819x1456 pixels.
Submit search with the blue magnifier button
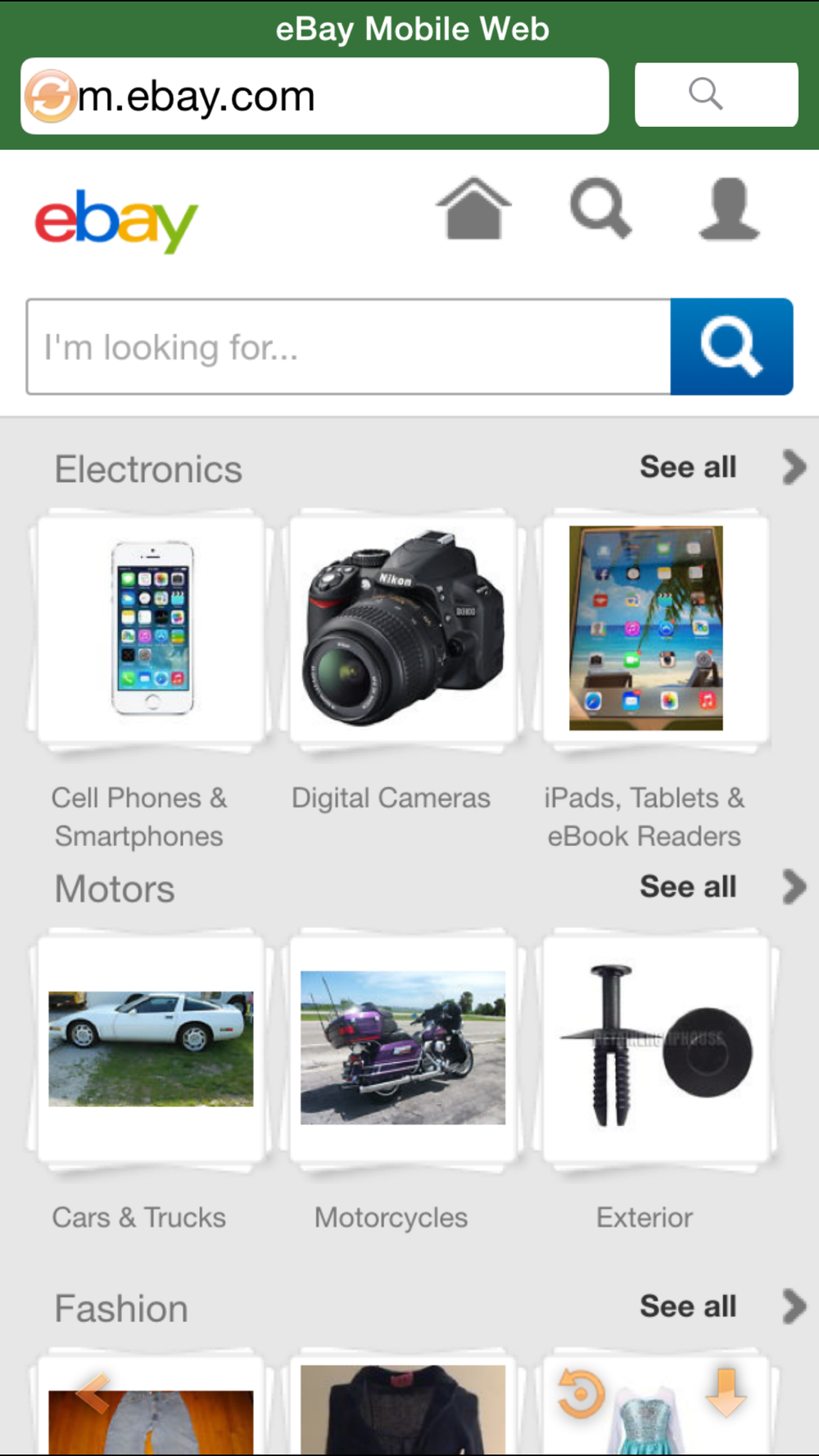pos(731,347)
